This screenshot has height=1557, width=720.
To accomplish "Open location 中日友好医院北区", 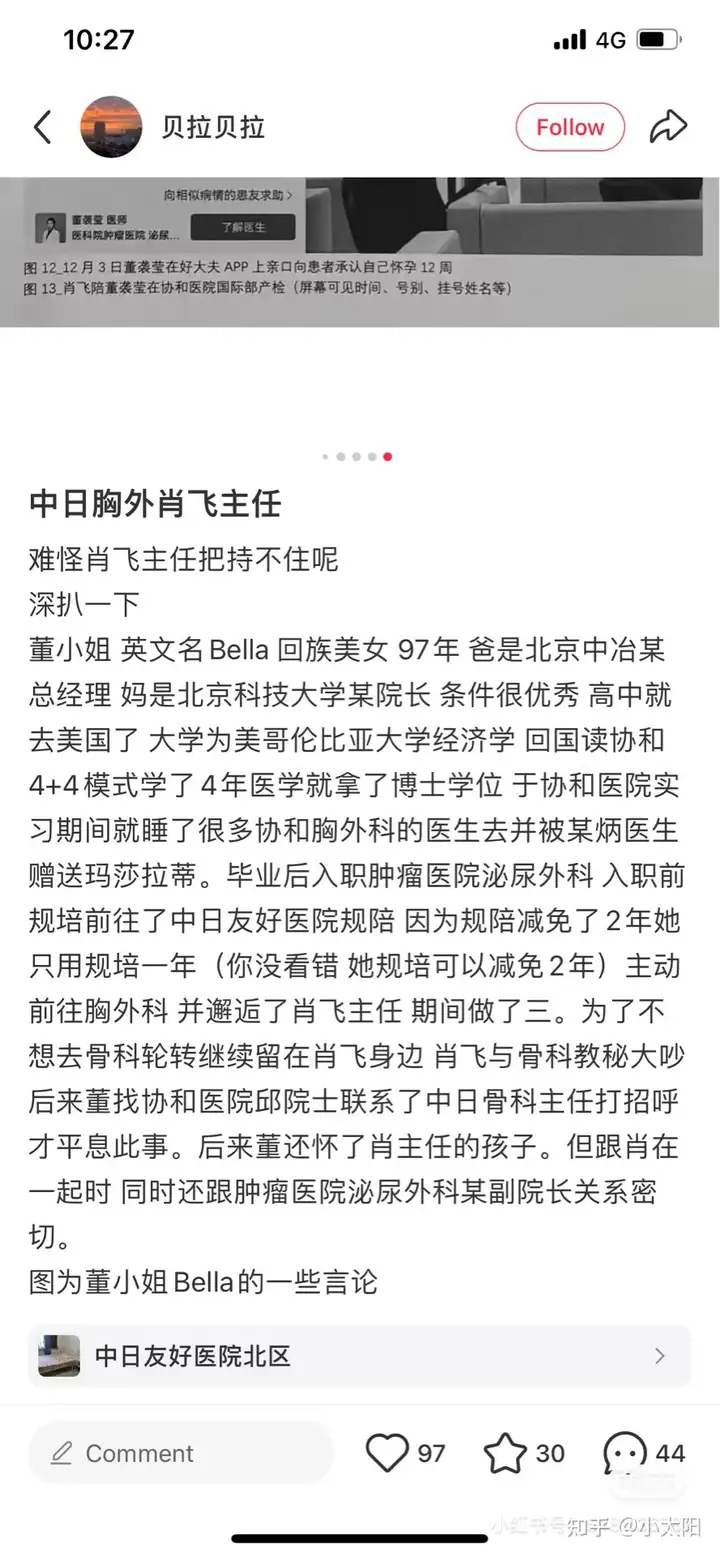I will pyautogui.click(x=360, y=1356).
